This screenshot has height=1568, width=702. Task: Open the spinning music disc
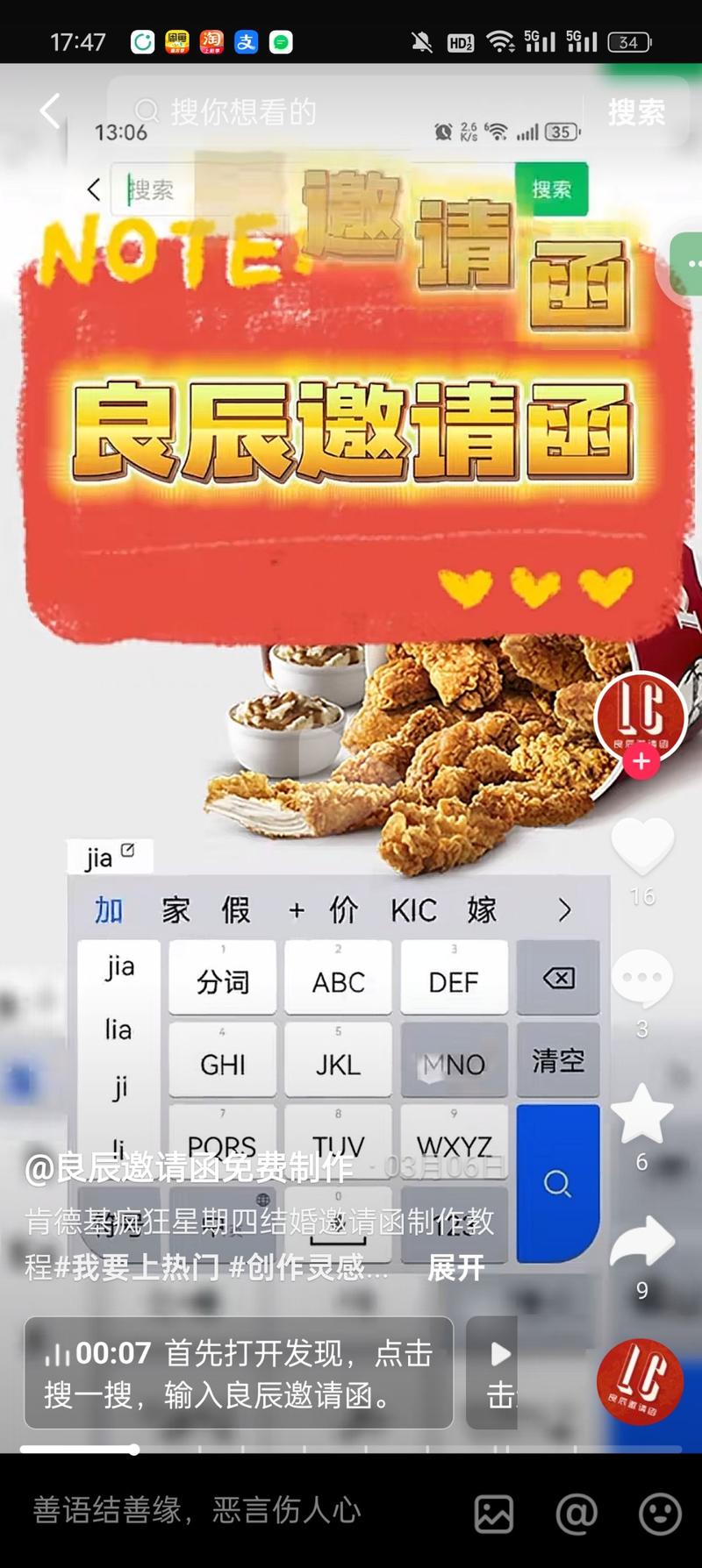(640, 1381)
